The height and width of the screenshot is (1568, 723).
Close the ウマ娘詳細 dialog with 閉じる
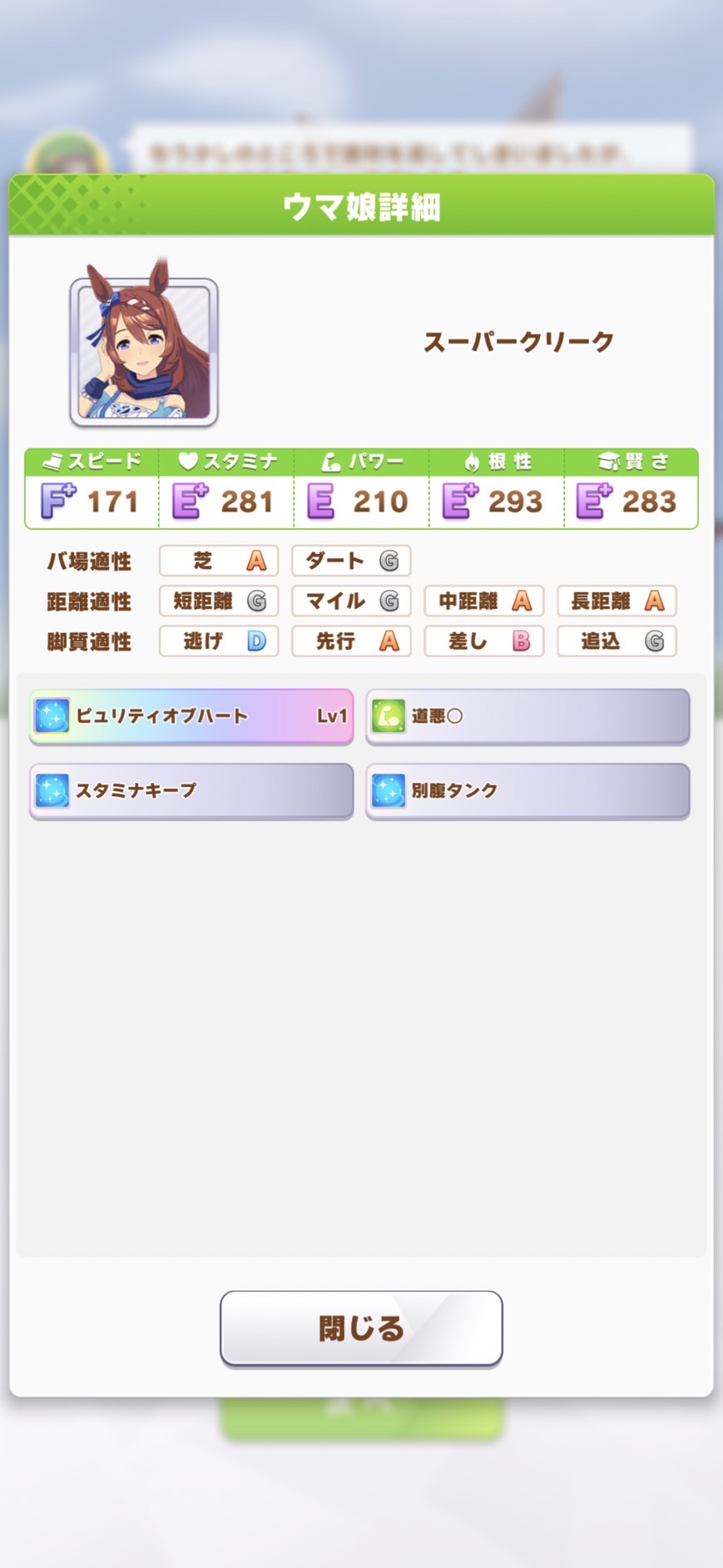361,1328
